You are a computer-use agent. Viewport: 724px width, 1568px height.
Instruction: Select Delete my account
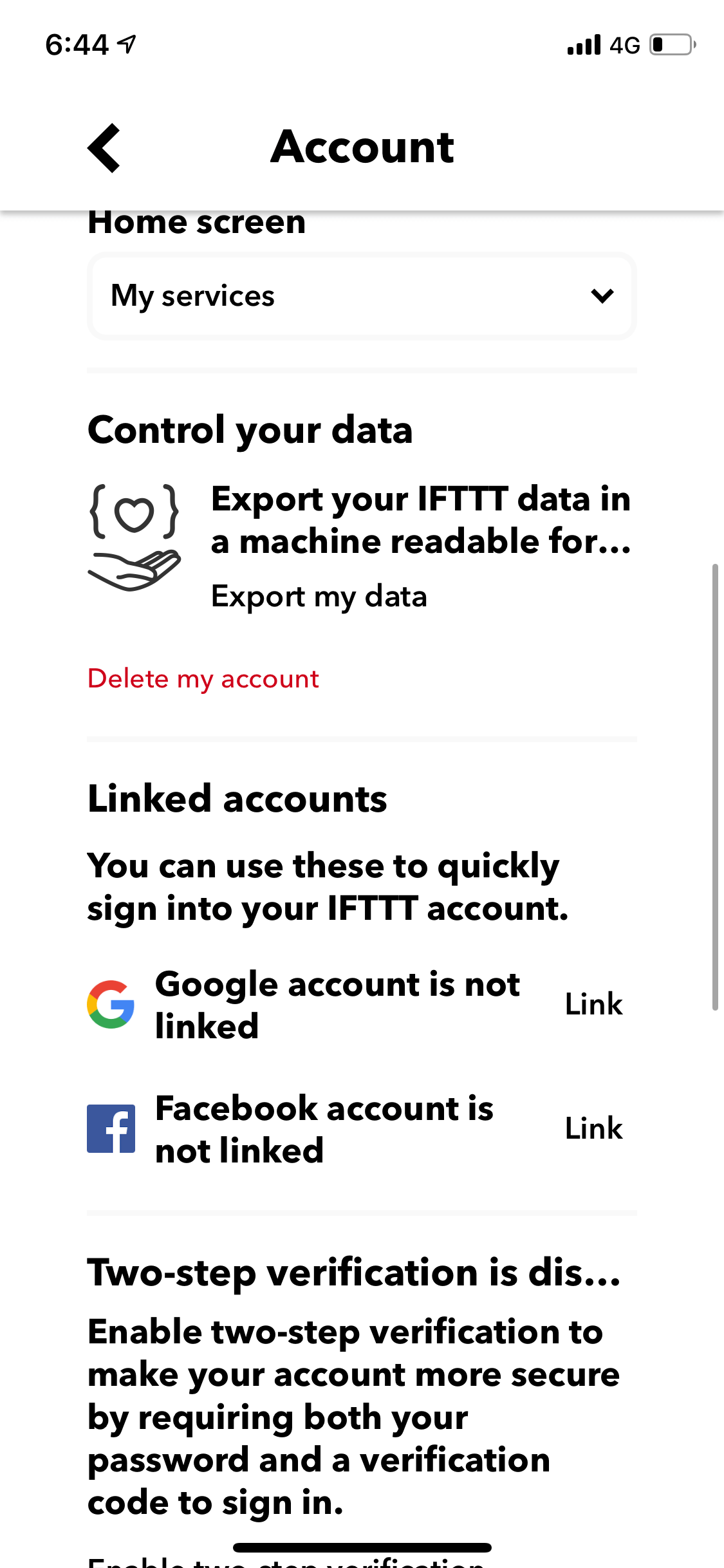pyautogui.click(x=203, y=679)
